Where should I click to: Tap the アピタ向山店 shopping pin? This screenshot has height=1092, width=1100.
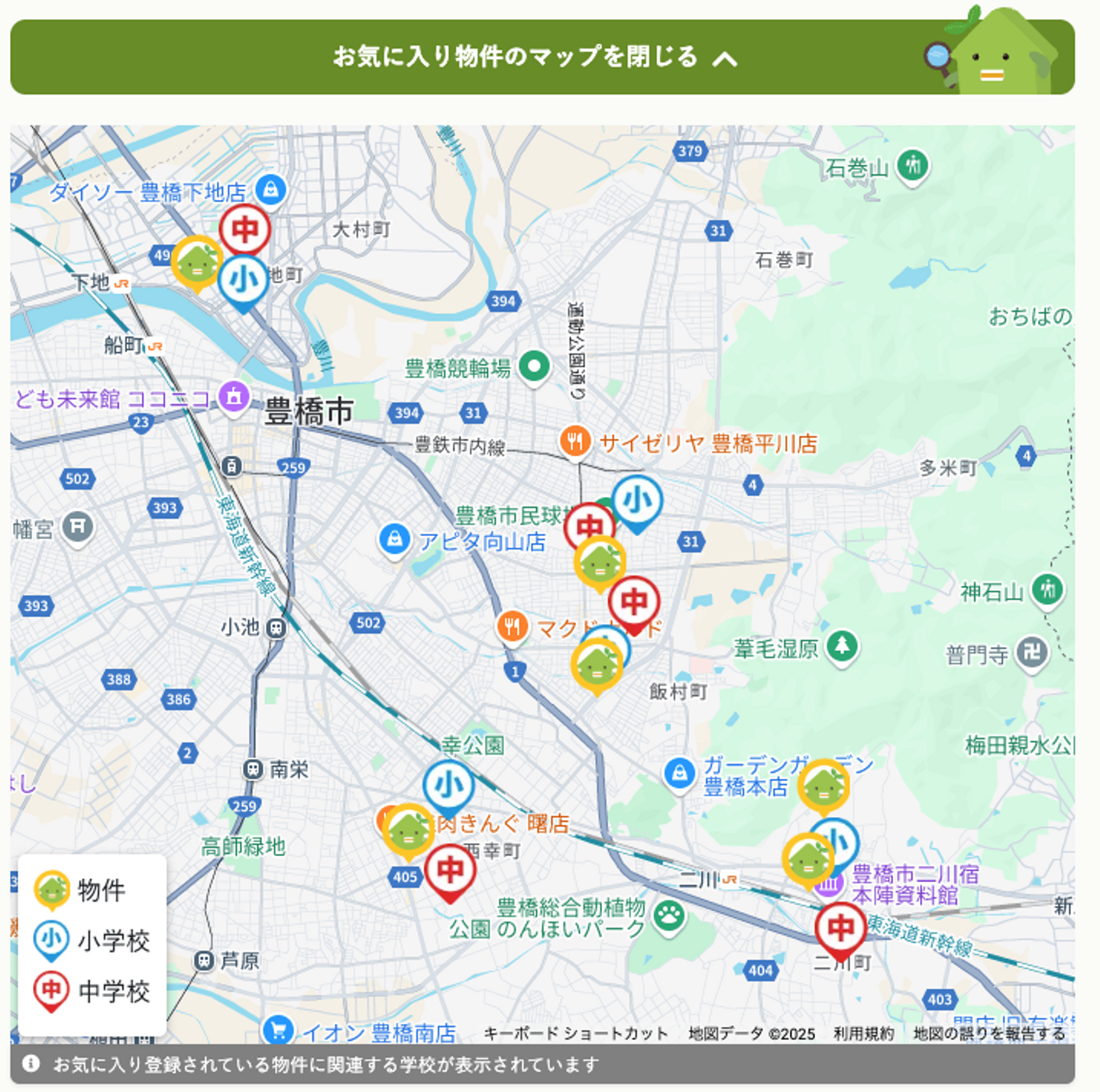point(394,539)
